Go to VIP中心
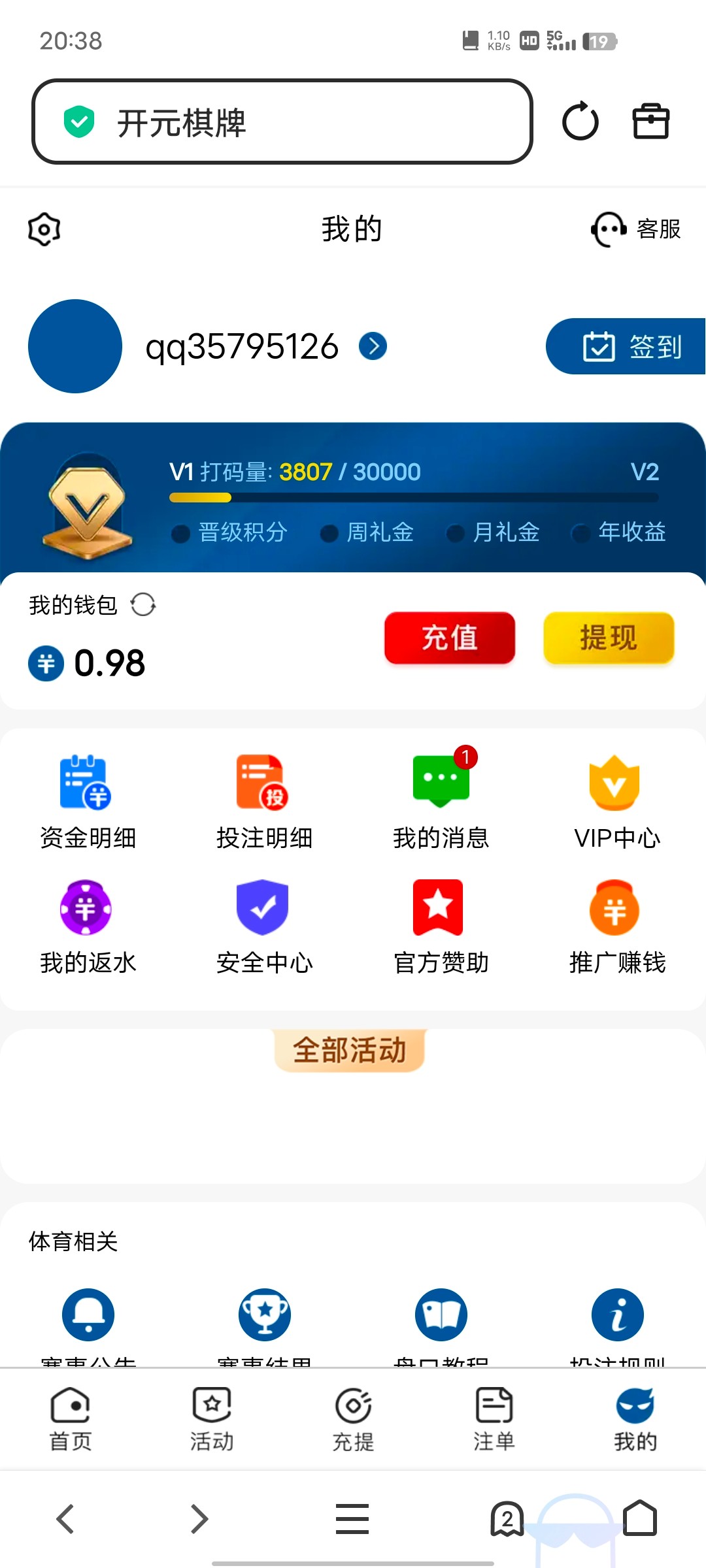 [616, 801]
